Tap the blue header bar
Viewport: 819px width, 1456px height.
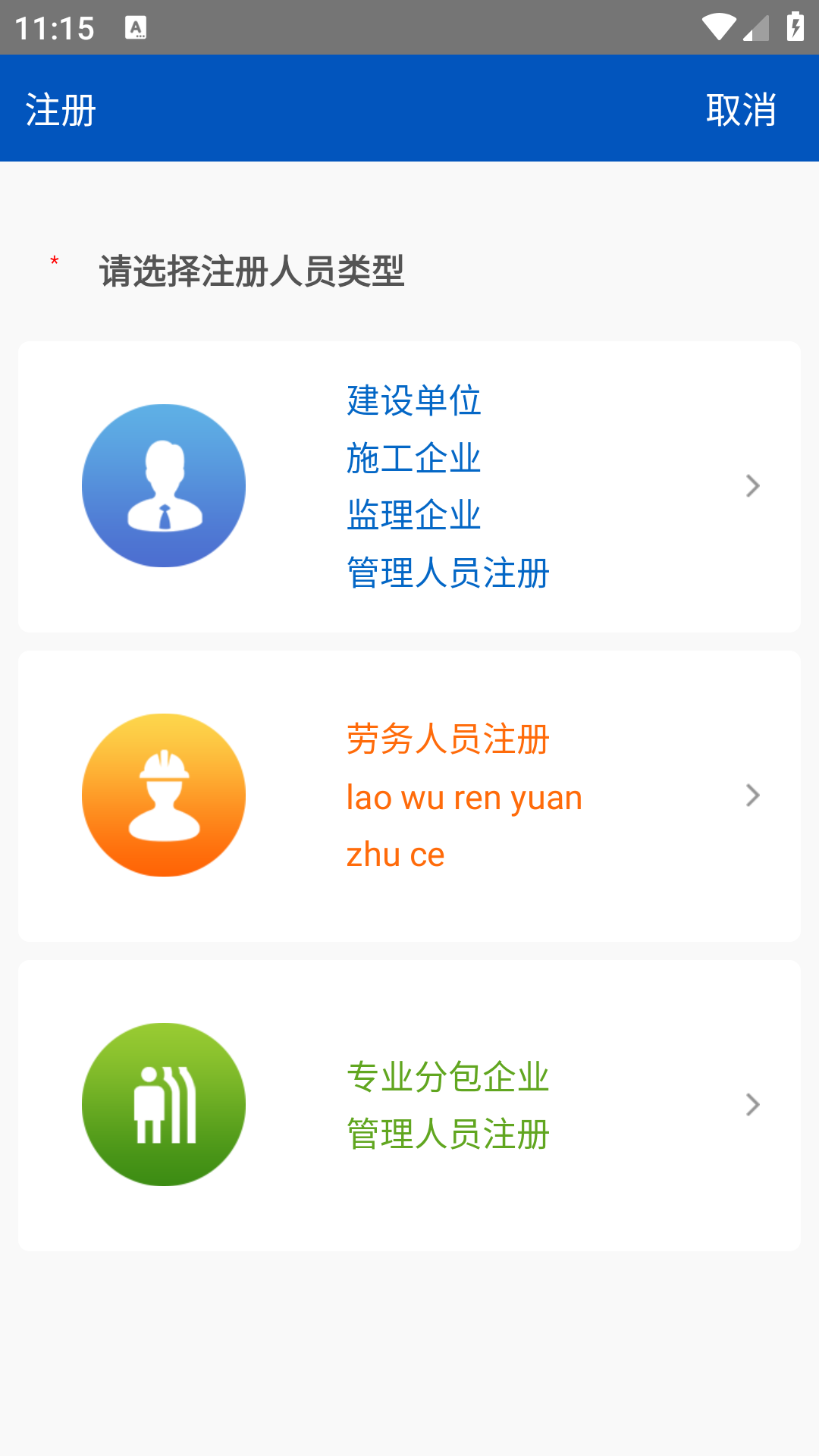pyautogui.click(x=409, y=108)
